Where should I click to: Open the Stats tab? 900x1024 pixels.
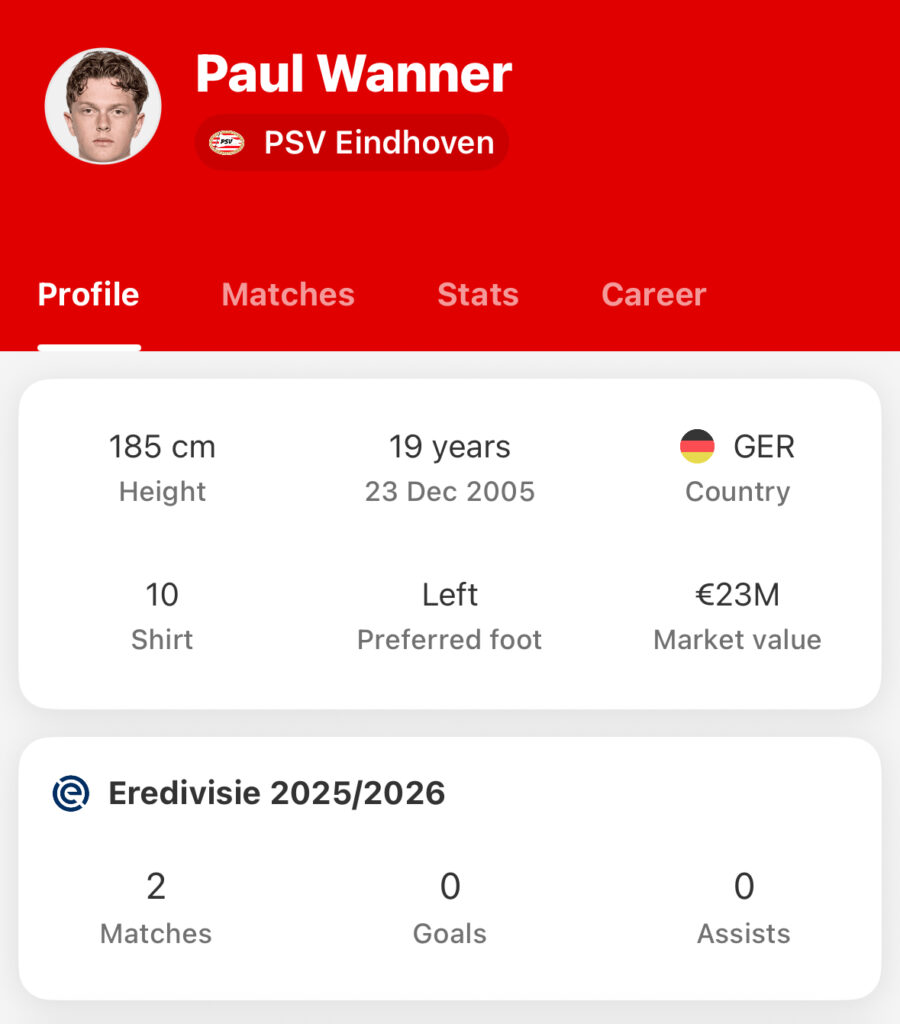coord(478,295)
